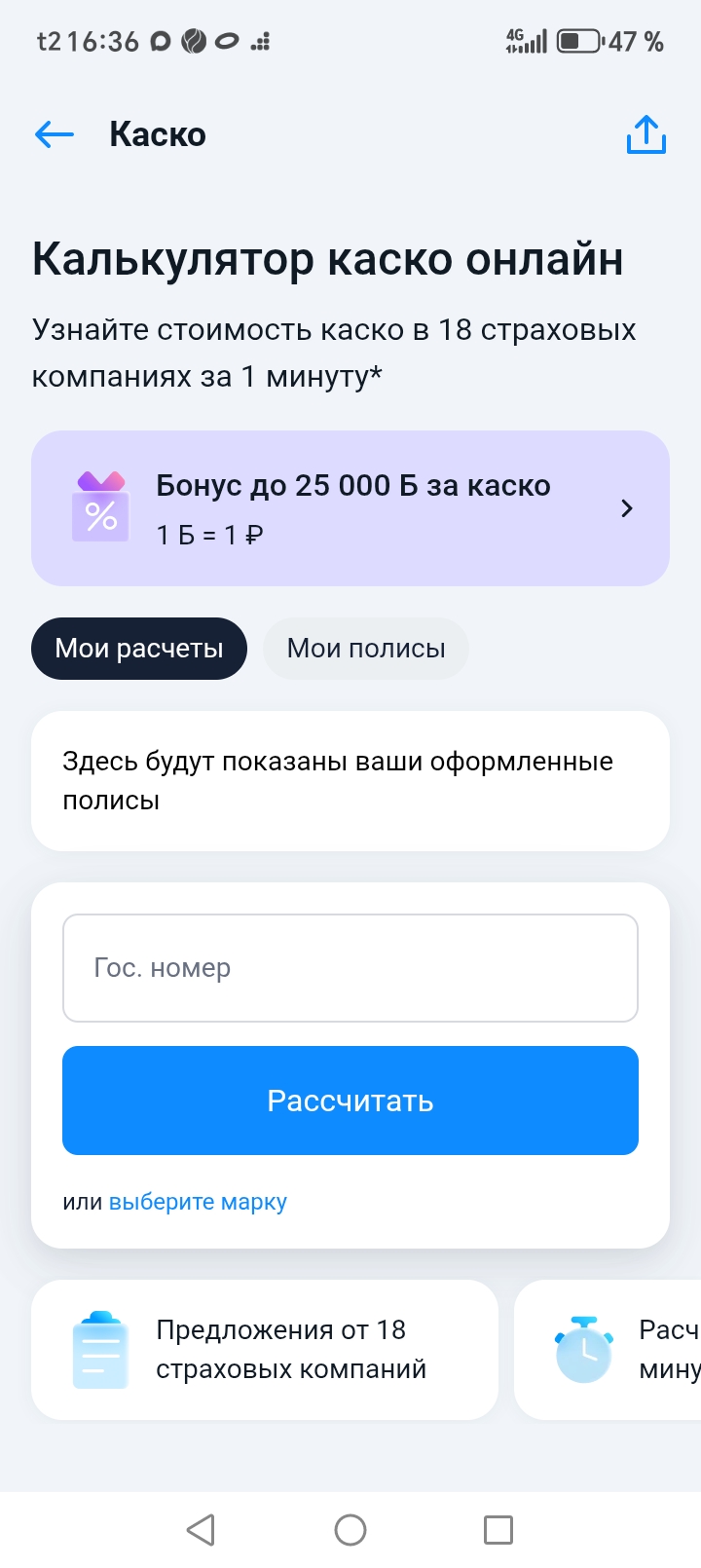Image resolution: width=701 pixels, height=1568 pixels.
Task: Focus the Гос. номер input field
Action: coord(350,968)
